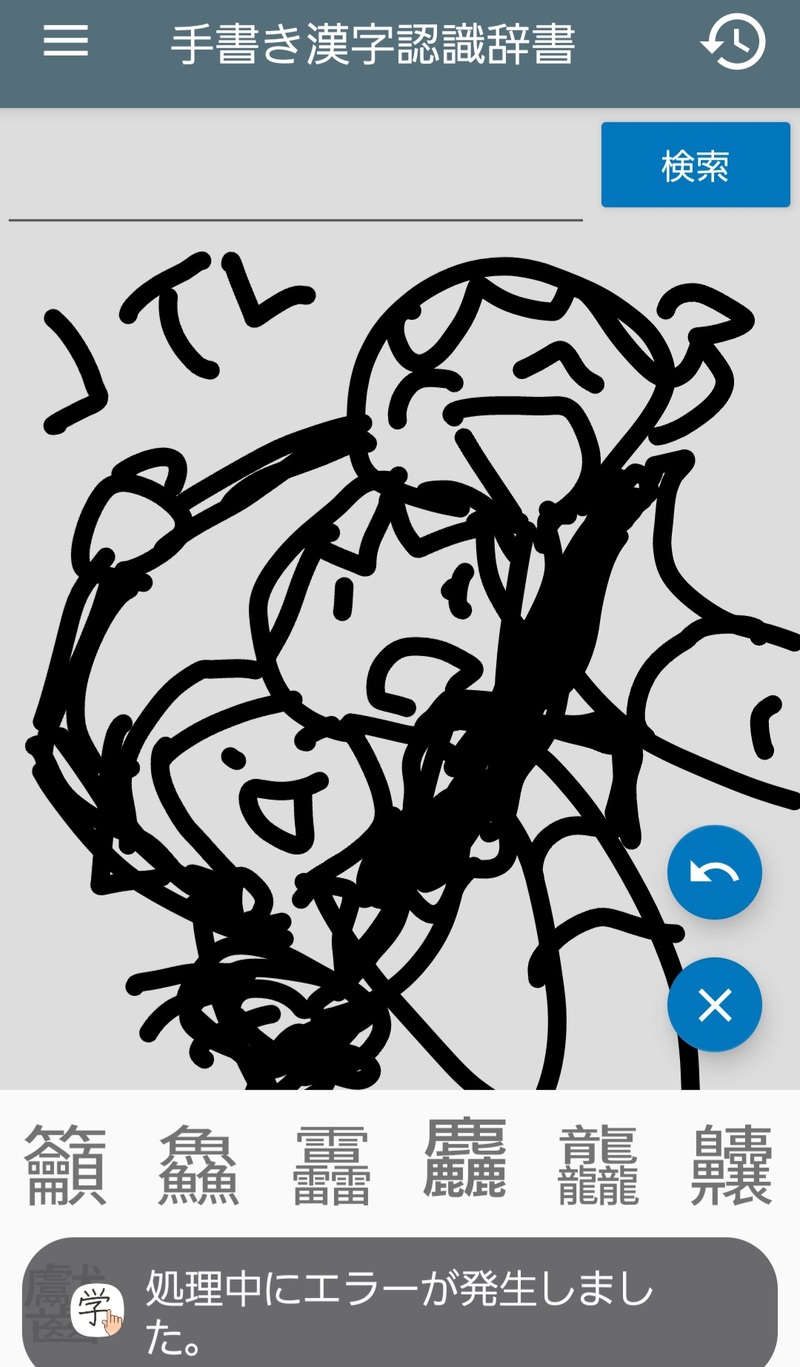Image resolution: width=800 pixels, height=1367 pixels.
Task: Choose the candidate kanji 龘
Action: [x=598, y=1166]
